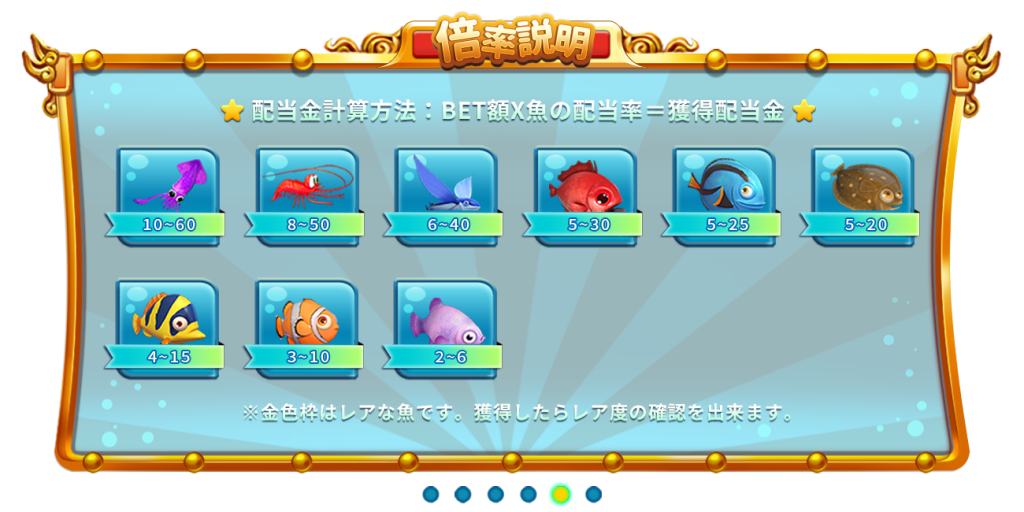Select the second page indicator dot

pyautogui.click(x=463, y=494)
